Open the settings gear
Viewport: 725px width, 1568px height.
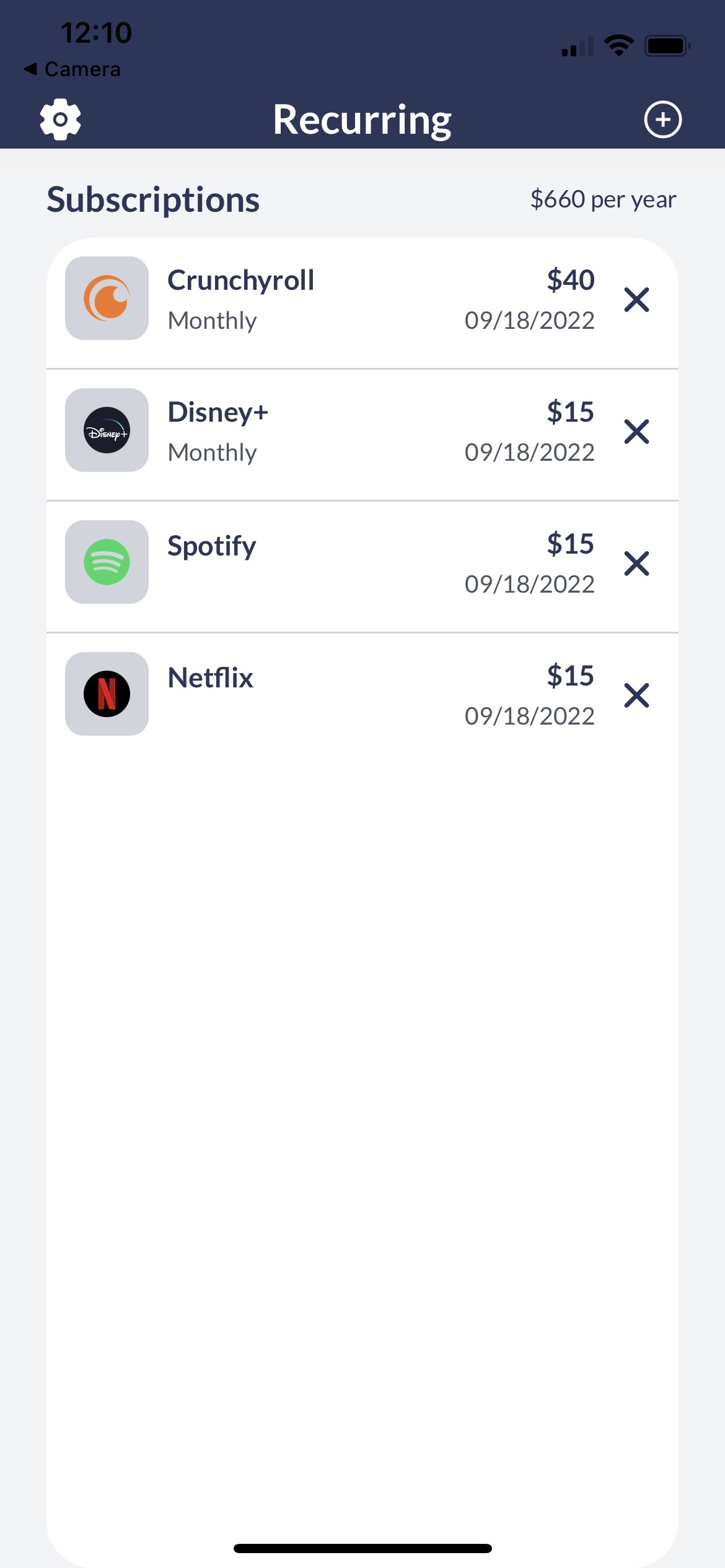60,119
